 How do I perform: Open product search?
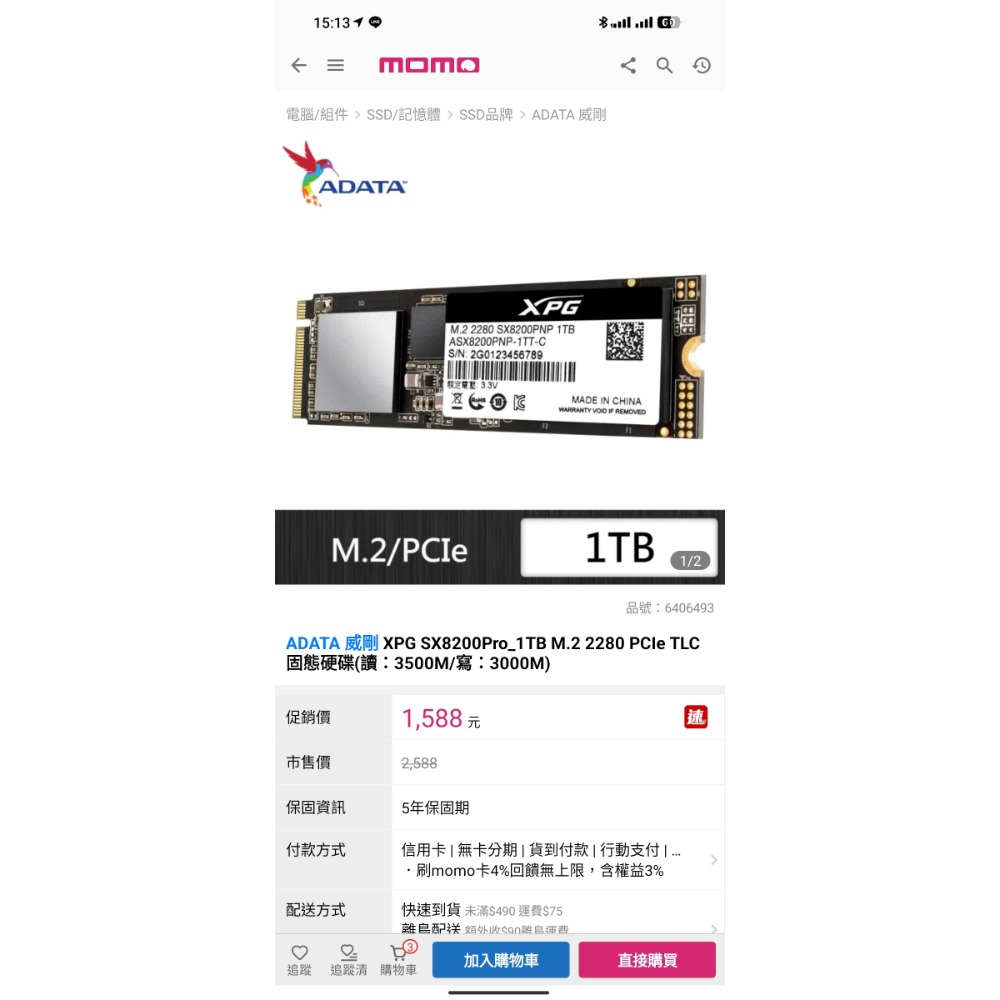665,65
